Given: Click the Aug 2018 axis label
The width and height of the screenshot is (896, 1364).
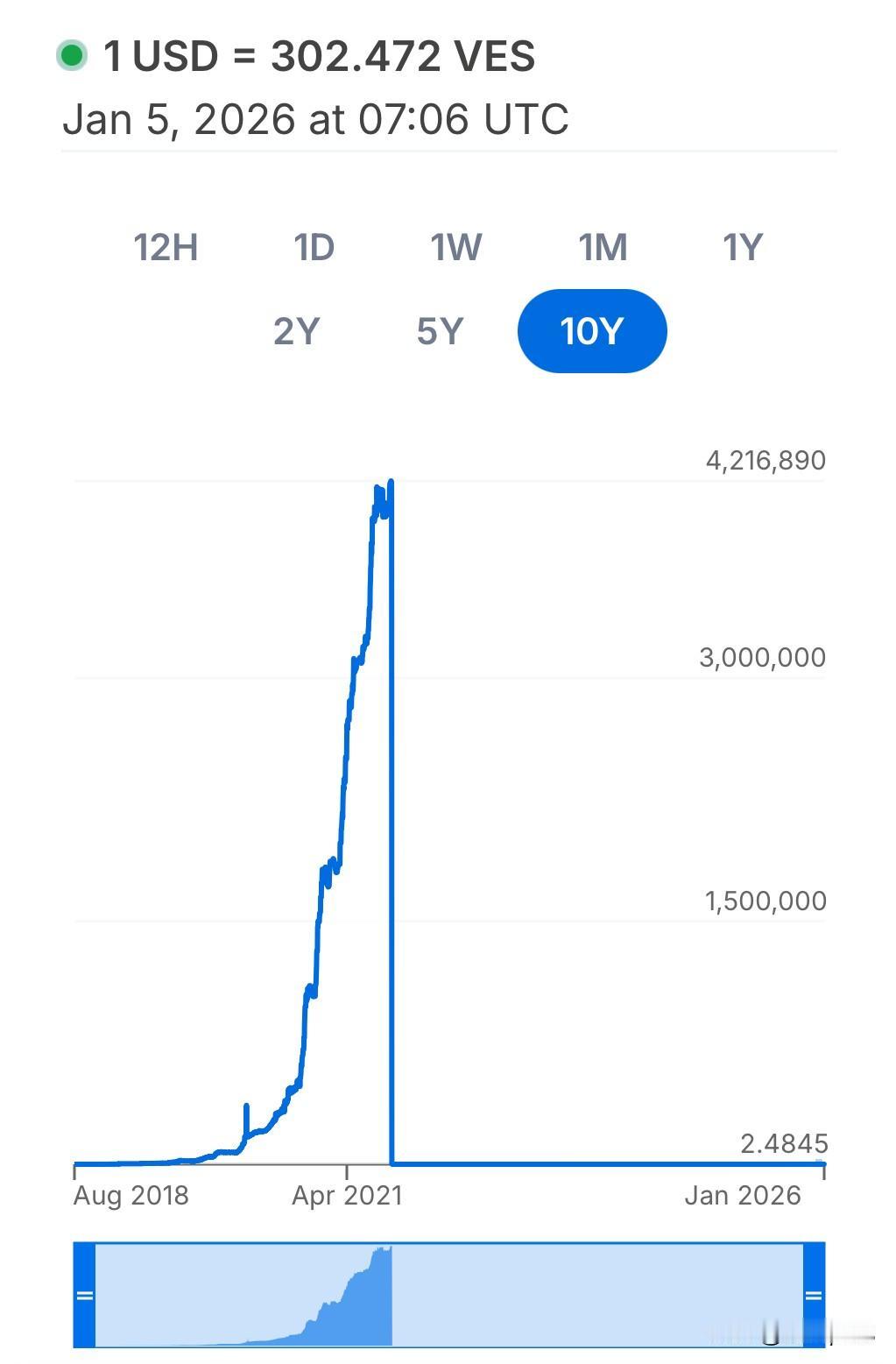Looking at the screenshot, I should click(130, 1195).
